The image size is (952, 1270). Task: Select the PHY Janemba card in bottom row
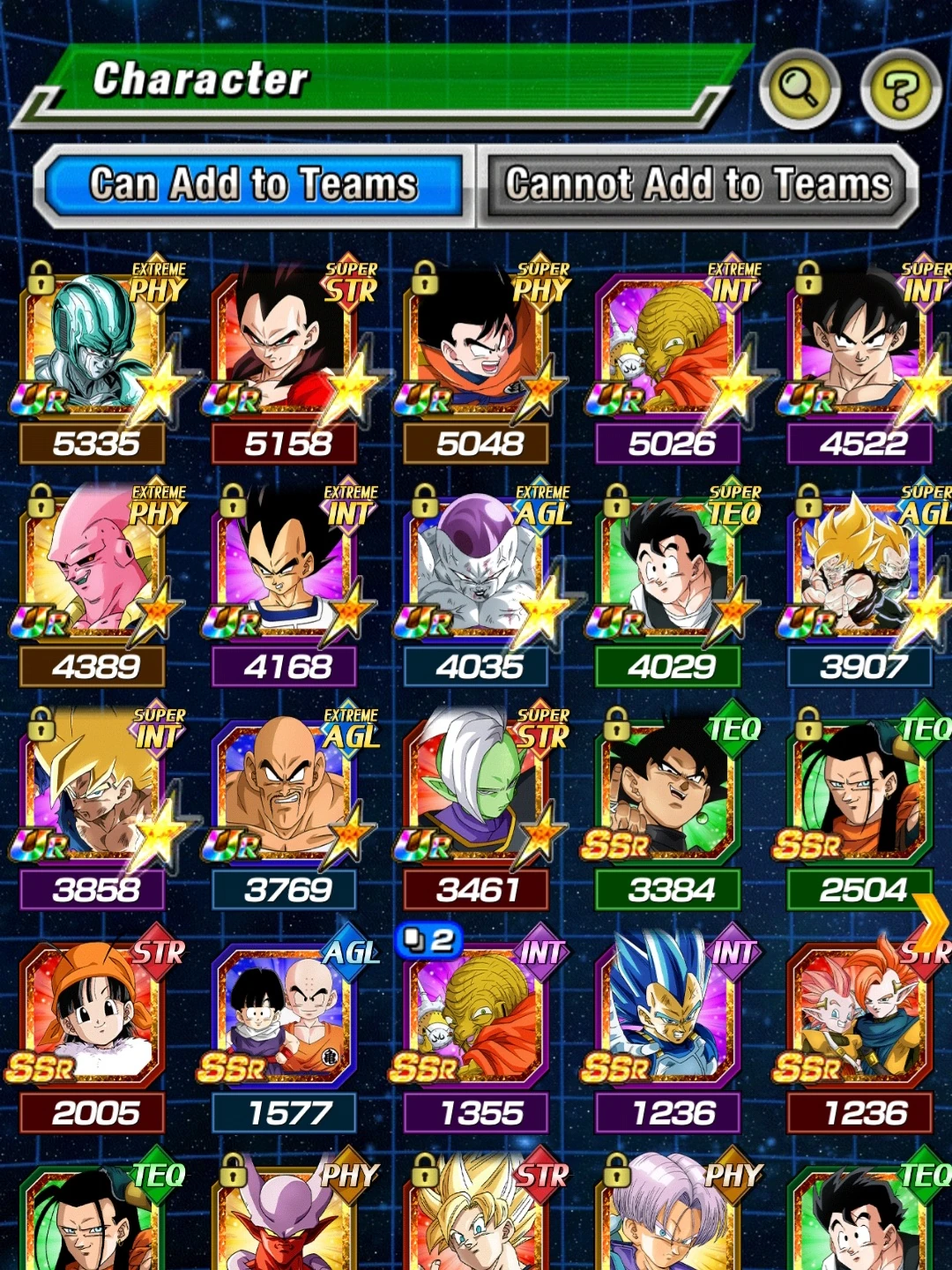(x=282, y=1235)
